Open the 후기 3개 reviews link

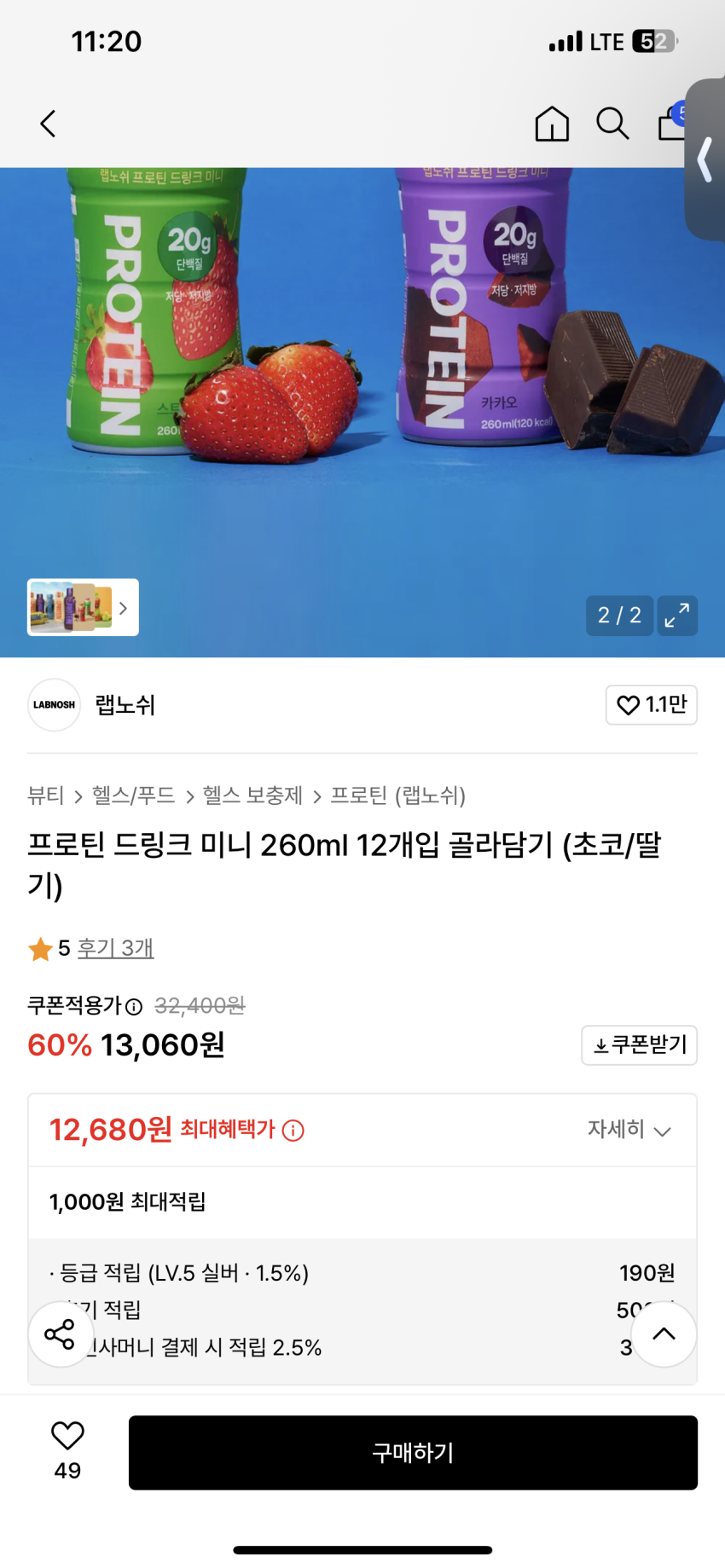(115, 948)
